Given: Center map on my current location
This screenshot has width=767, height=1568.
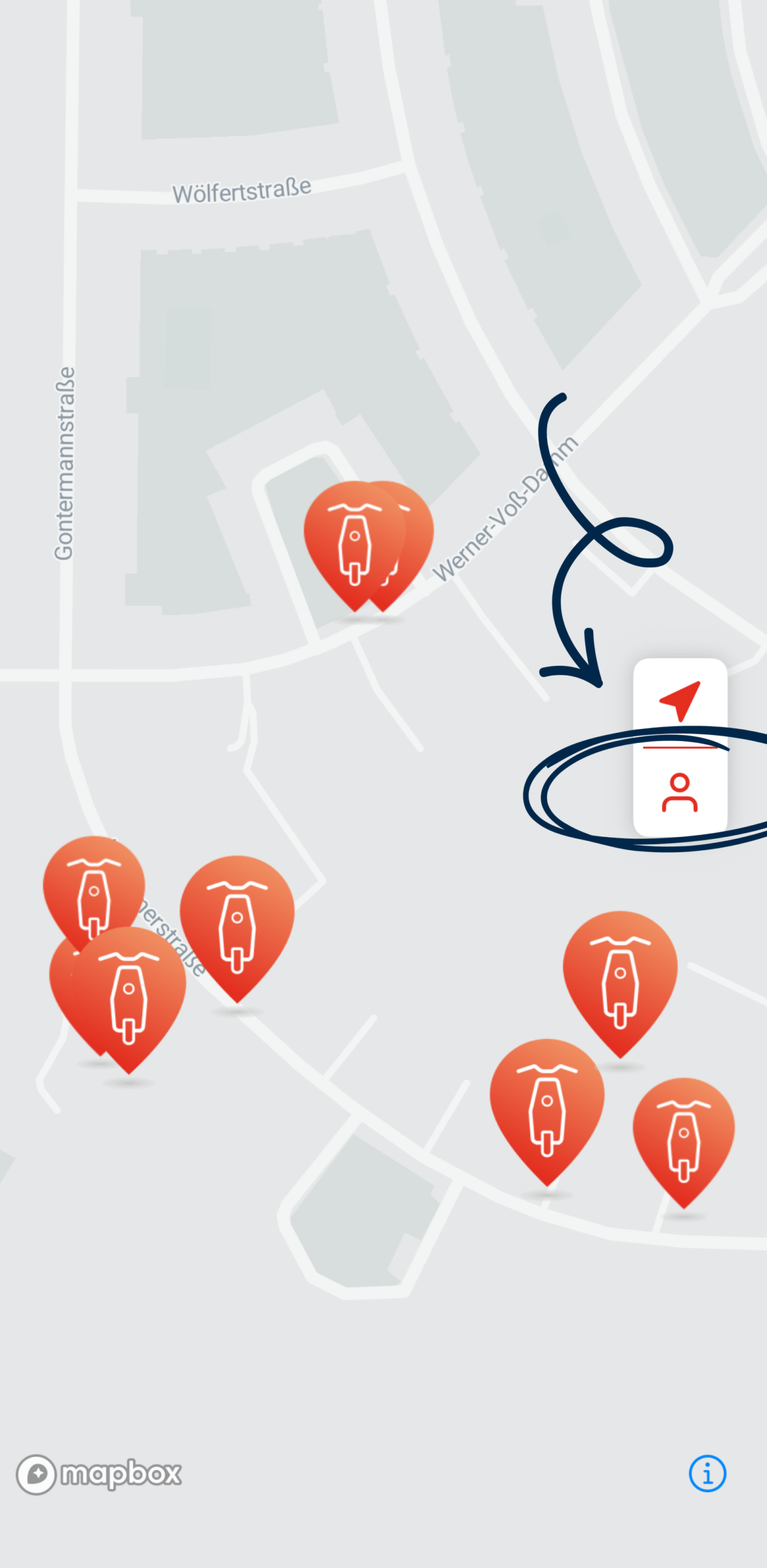Looking at the screenshot, I should (x=680, y=701).
